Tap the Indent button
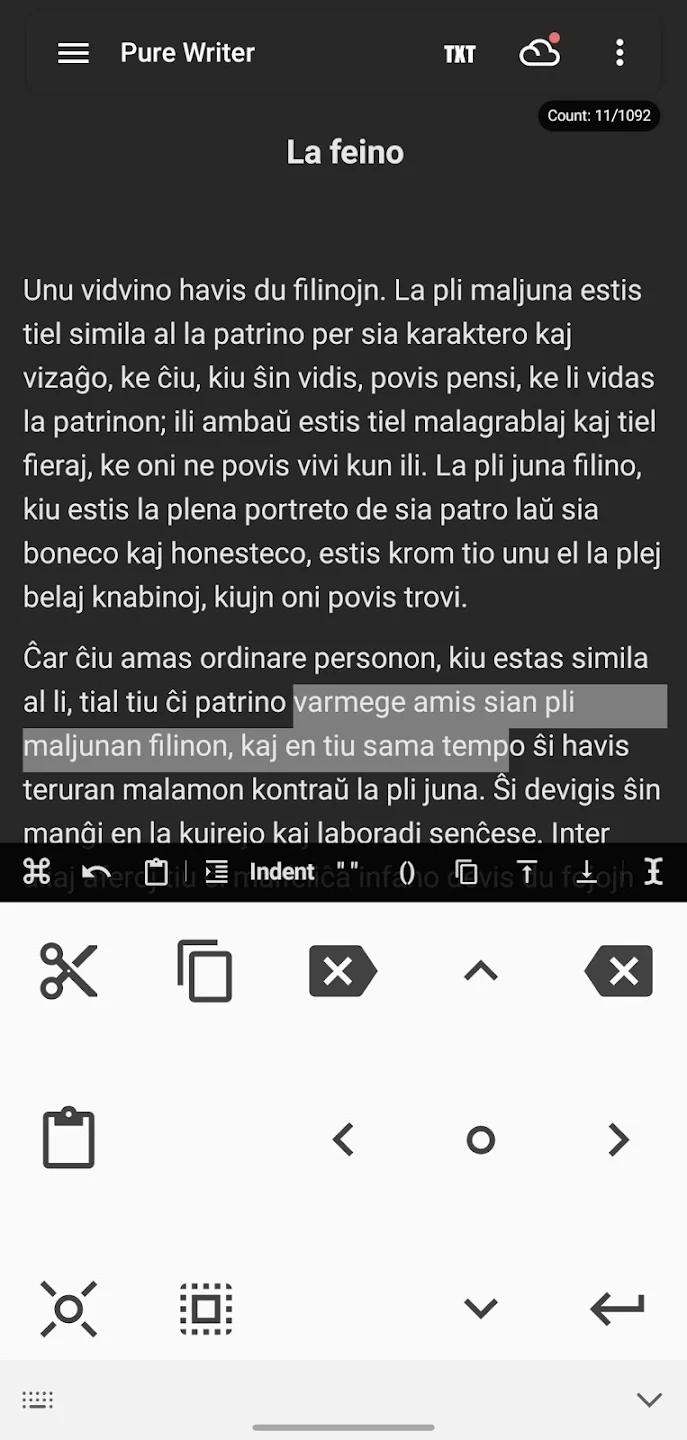Screen dimensions: 687x1440 [x=282, y=872]
